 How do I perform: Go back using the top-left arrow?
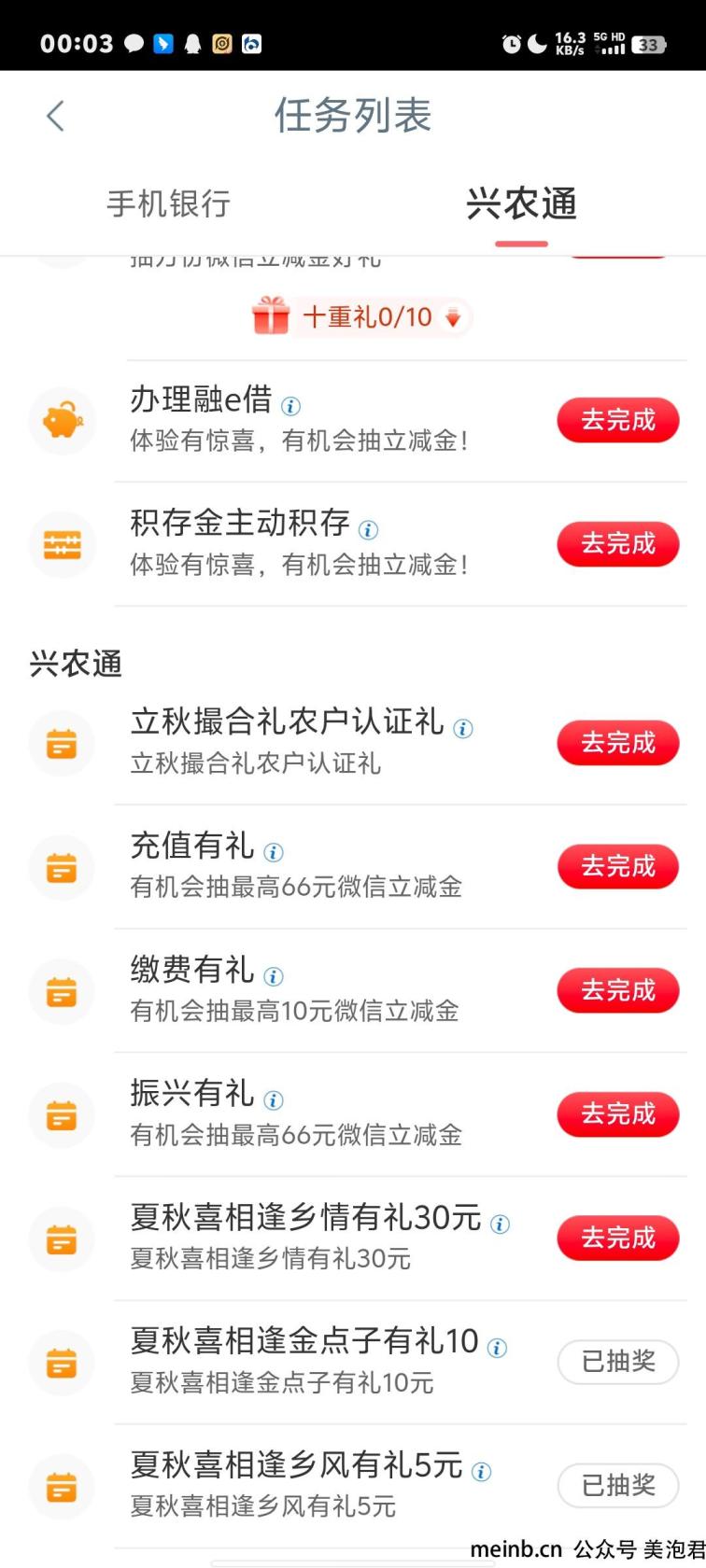[55, 117]
